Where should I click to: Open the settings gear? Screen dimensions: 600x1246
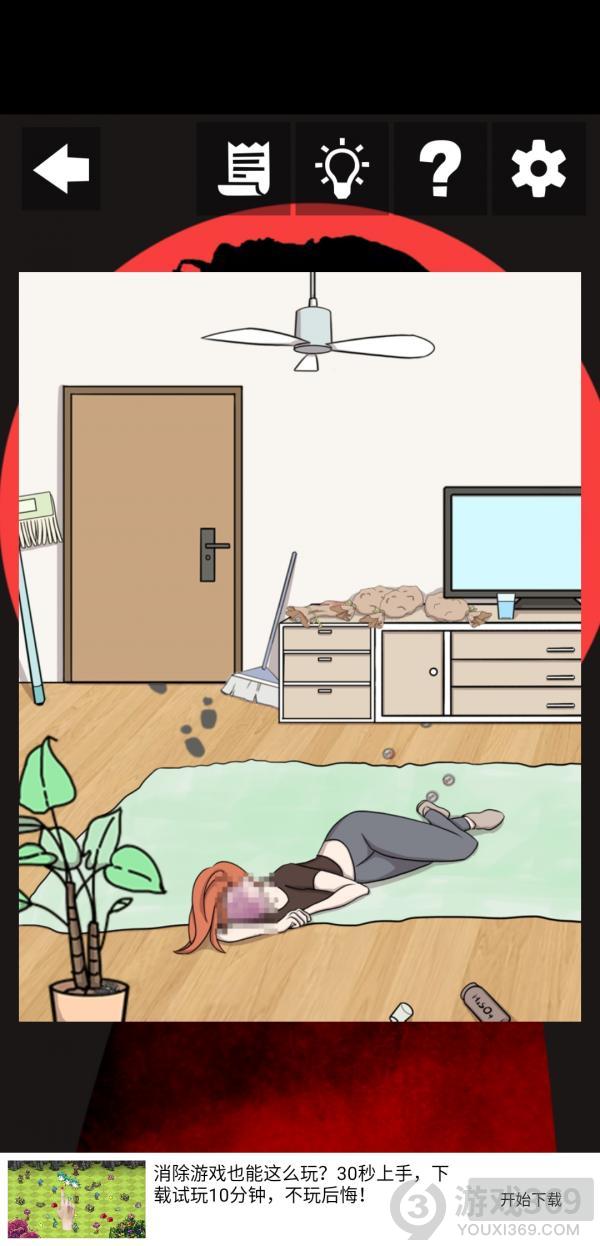pos(538,169)
